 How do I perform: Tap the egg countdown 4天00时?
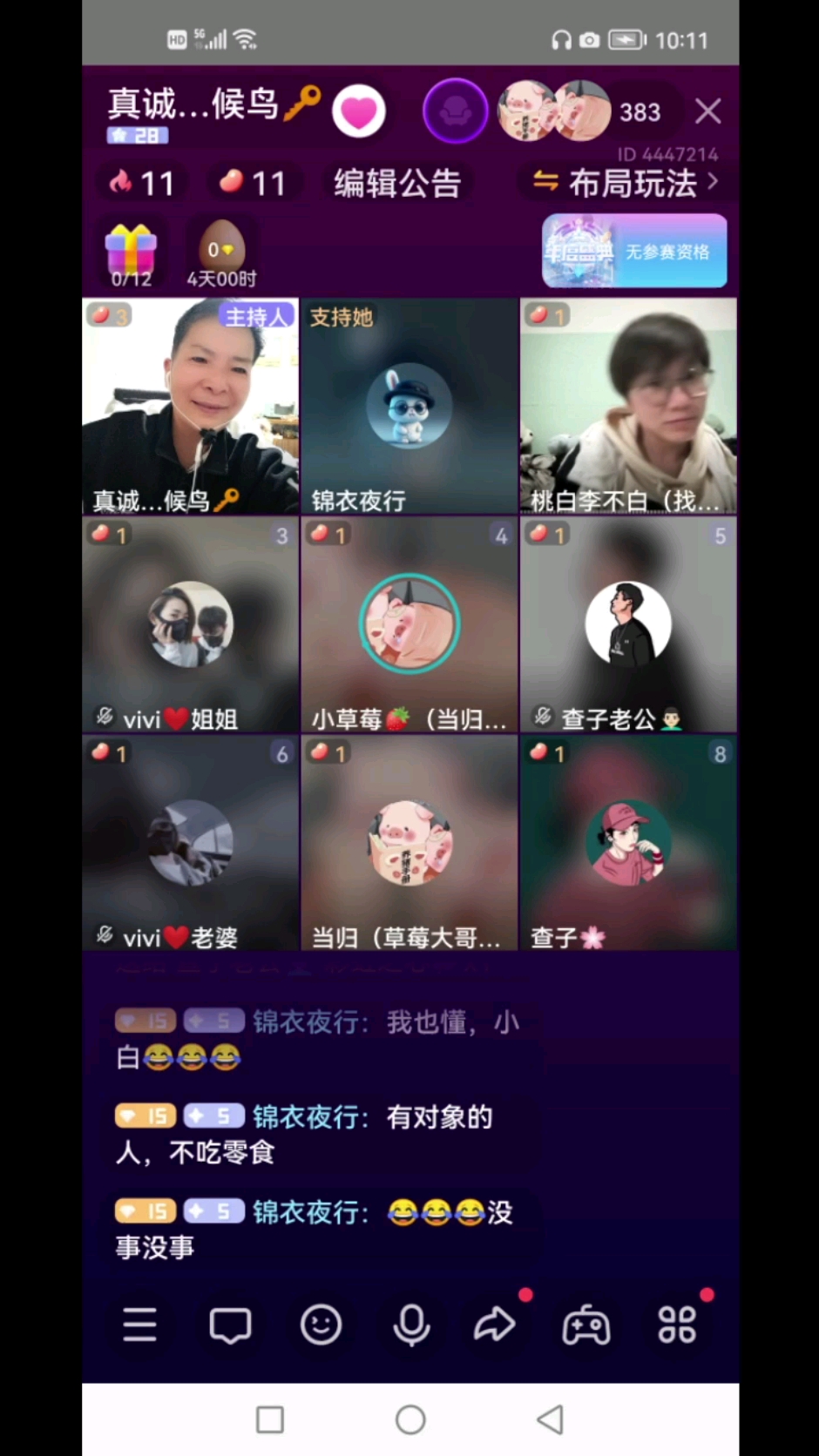(221, 254)
